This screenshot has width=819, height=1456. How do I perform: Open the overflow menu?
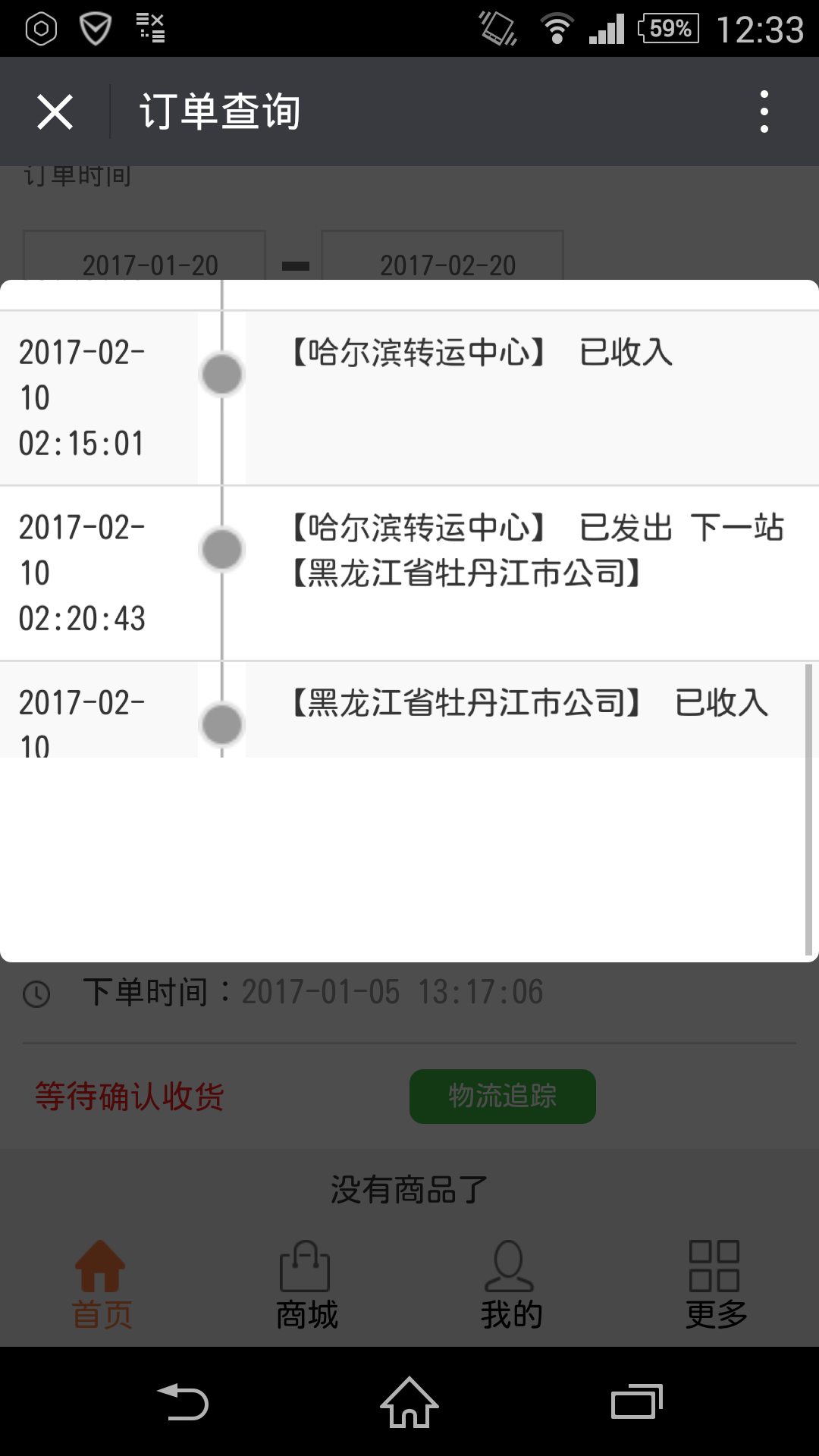764,112
